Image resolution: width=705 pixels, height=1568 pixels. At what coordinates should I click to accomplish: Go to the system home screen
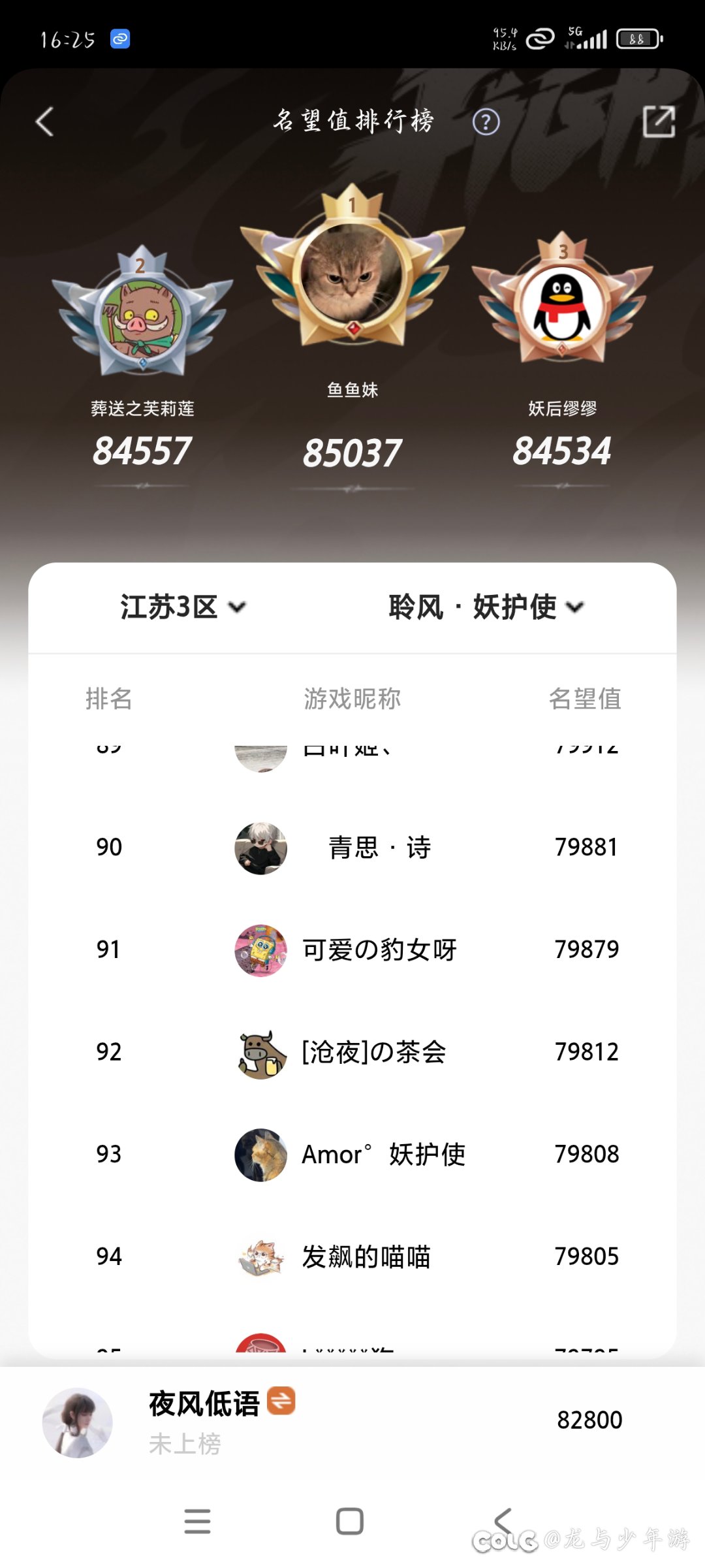350,1521
